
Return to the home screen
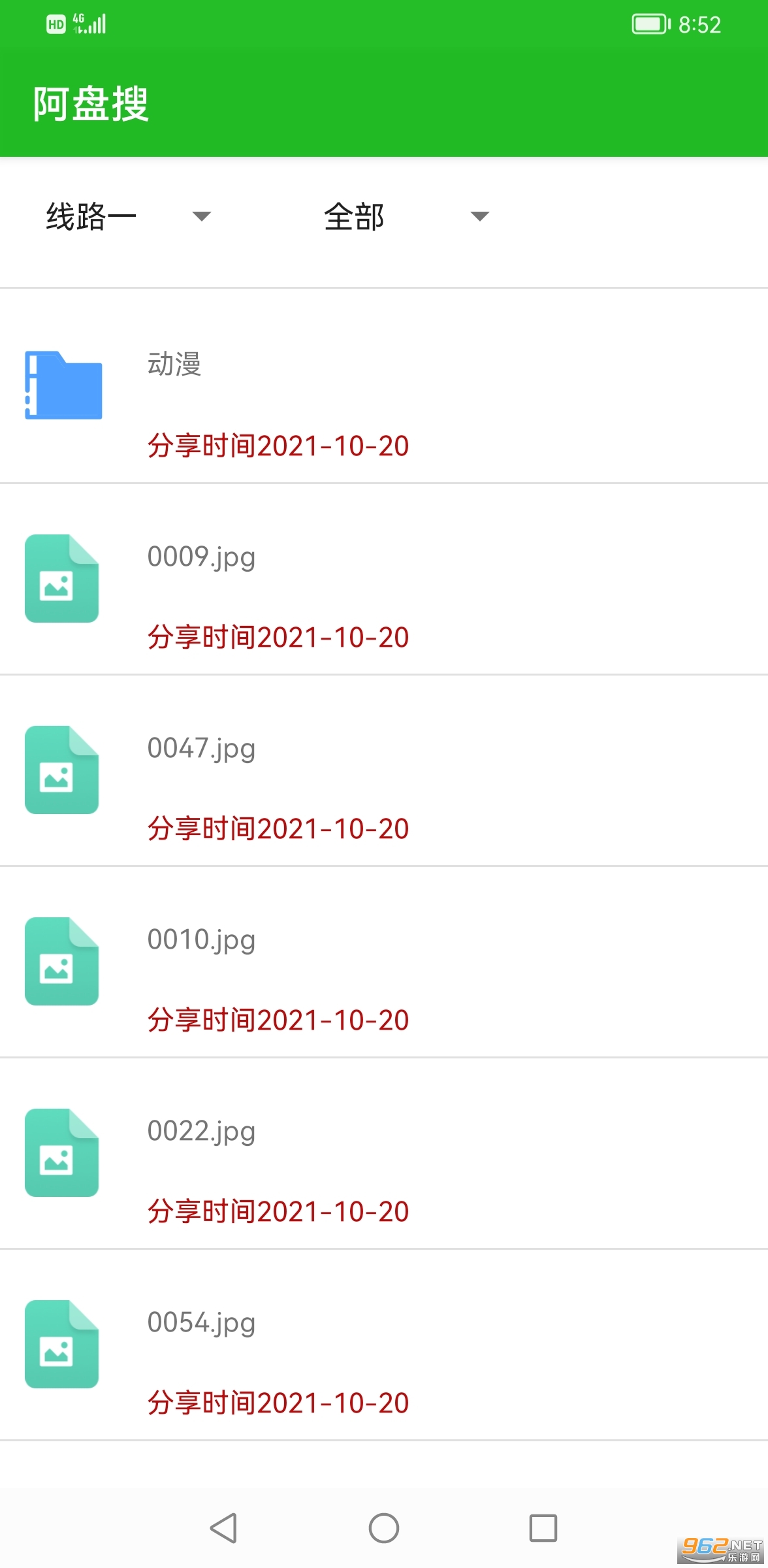[x=384, y=1528]
